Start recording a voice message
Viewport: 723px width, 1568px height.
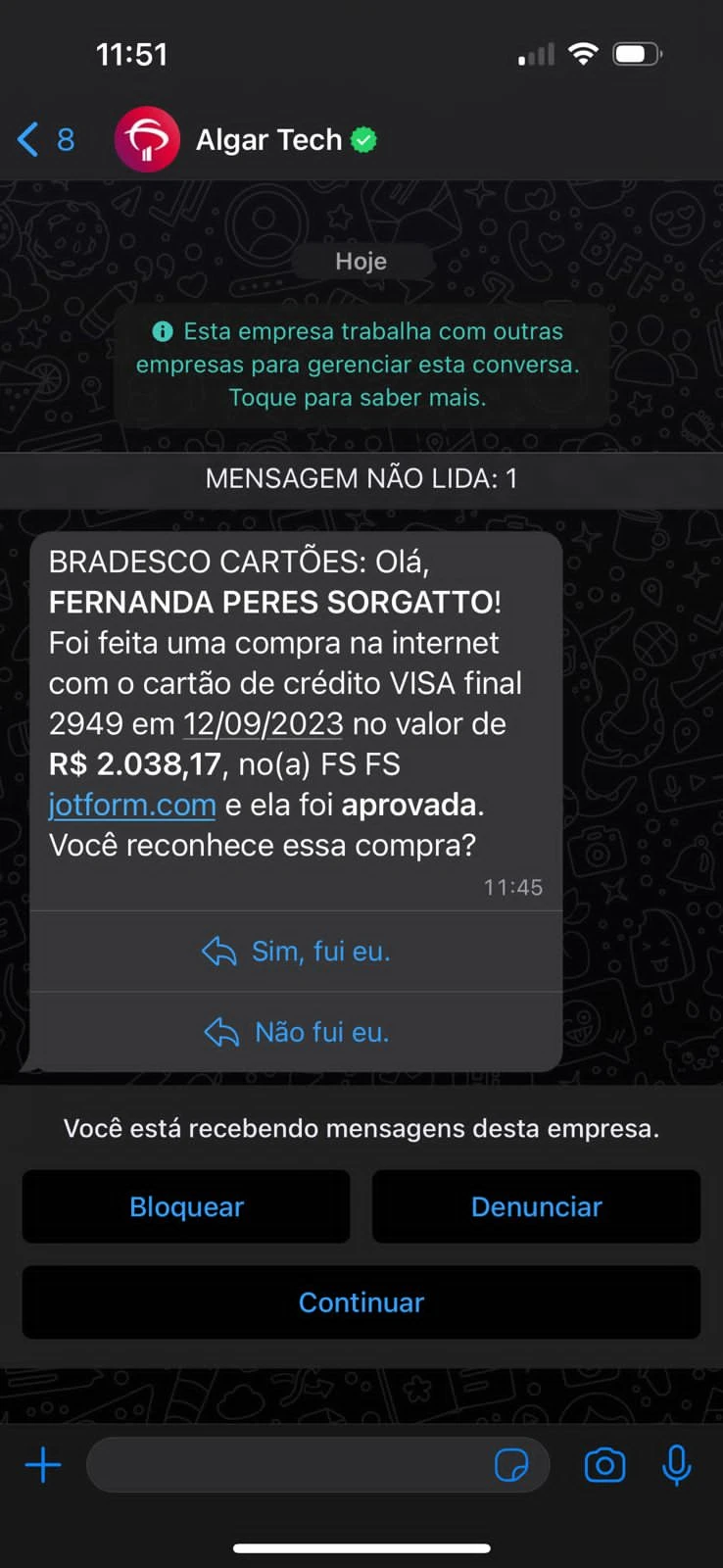click(x=677, y=1465)
